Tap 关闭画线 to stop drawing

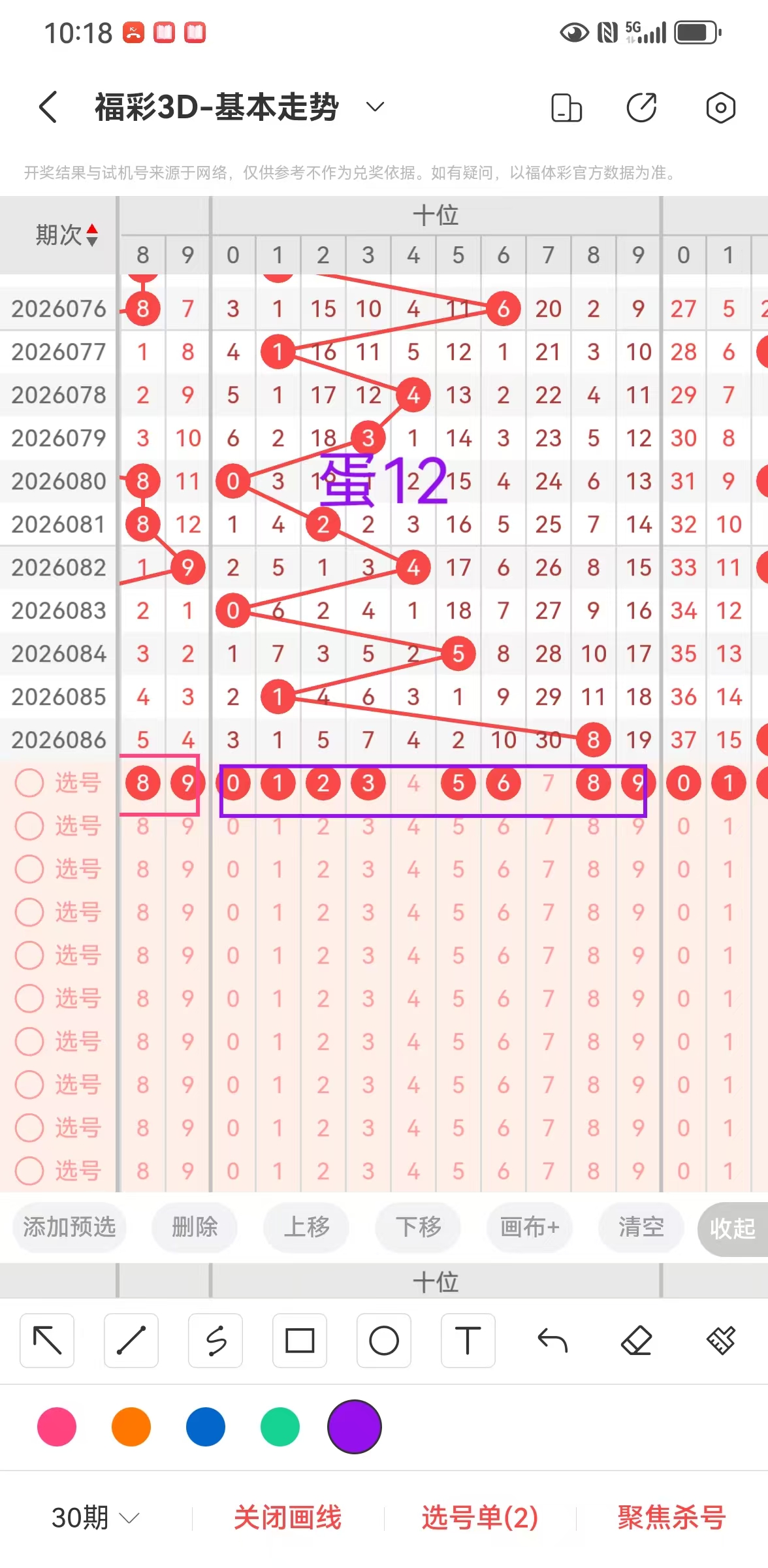point(287,1517)
